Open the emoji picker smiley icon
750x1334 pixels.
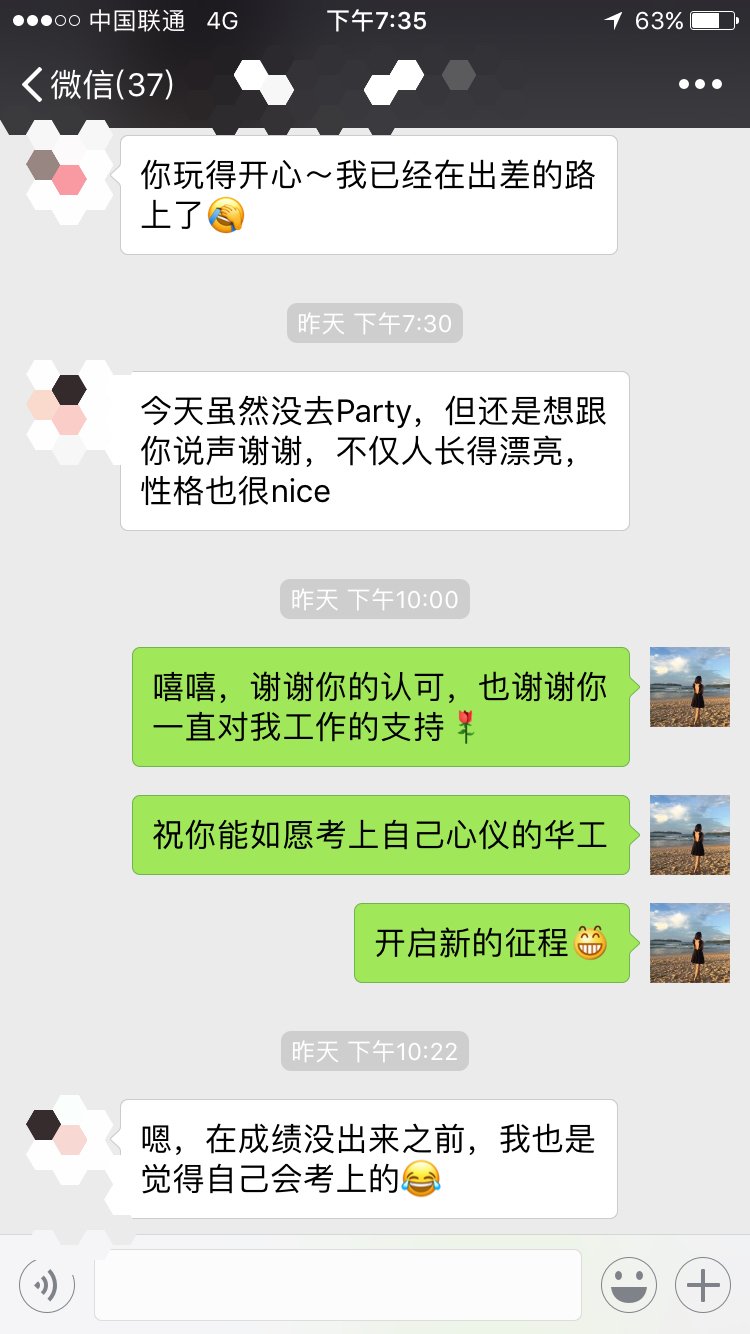coord(630,1284)
